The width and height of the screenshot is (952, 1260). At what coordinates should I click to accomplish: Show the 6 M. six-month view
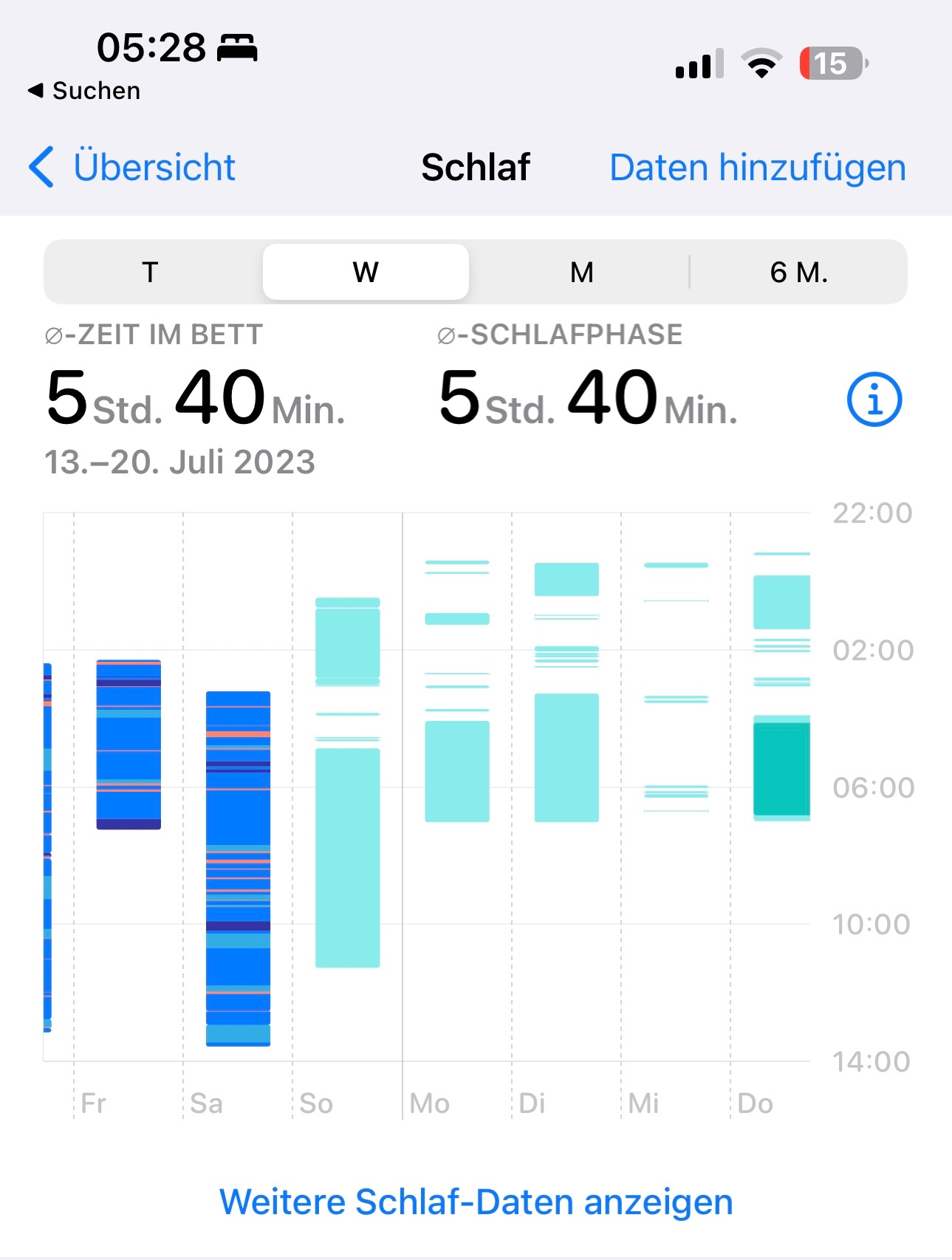(798, 272)
